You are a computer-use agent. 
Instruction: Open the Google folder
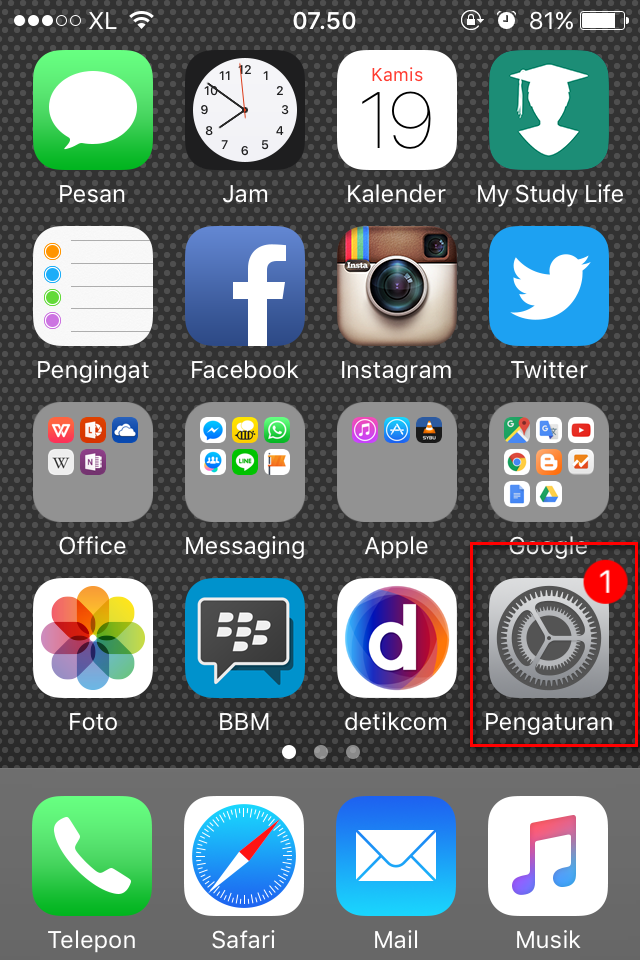[x=549, y=462]
